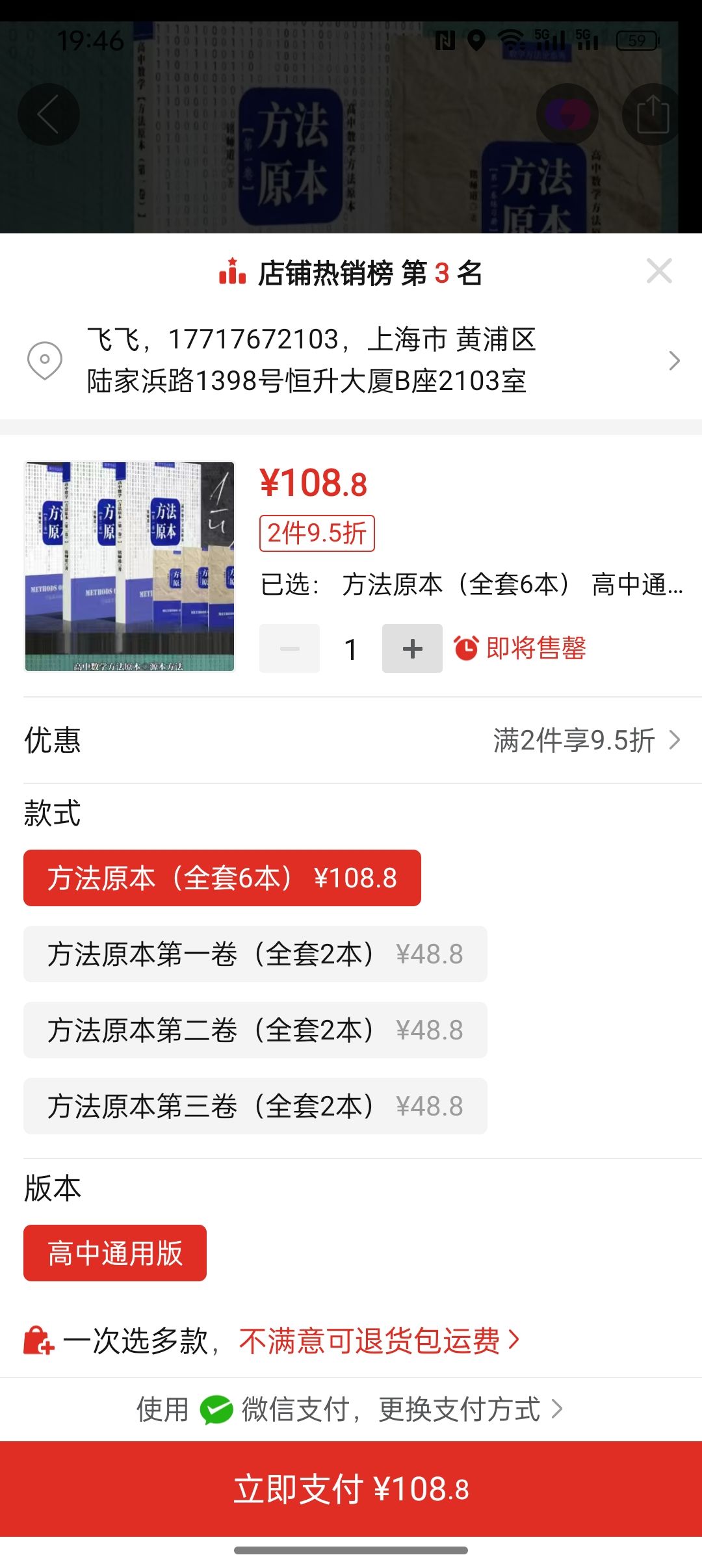Open the delivery address for 飞飞
This screenshot has height=1568, width=702.
coord(351,360)
